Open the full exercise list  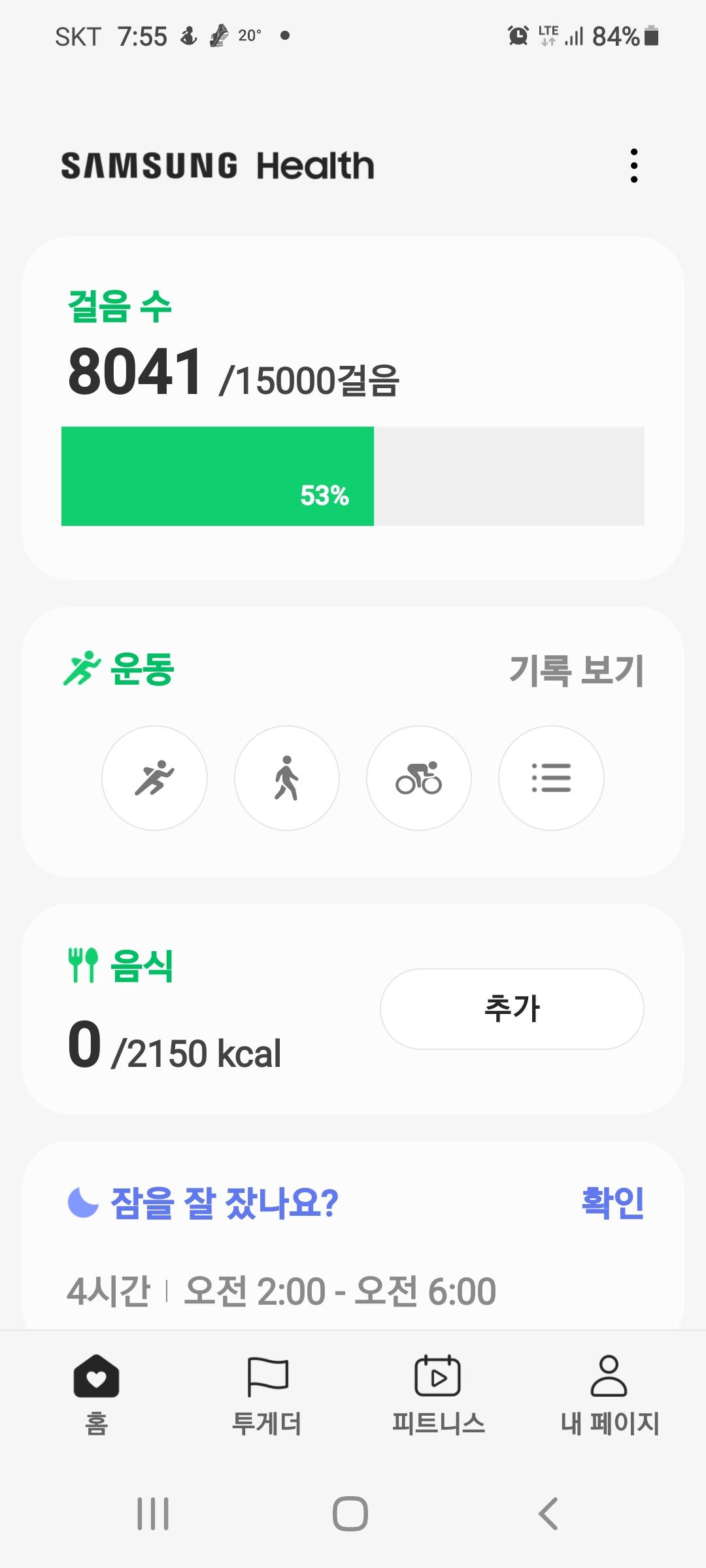coord(551,778)
